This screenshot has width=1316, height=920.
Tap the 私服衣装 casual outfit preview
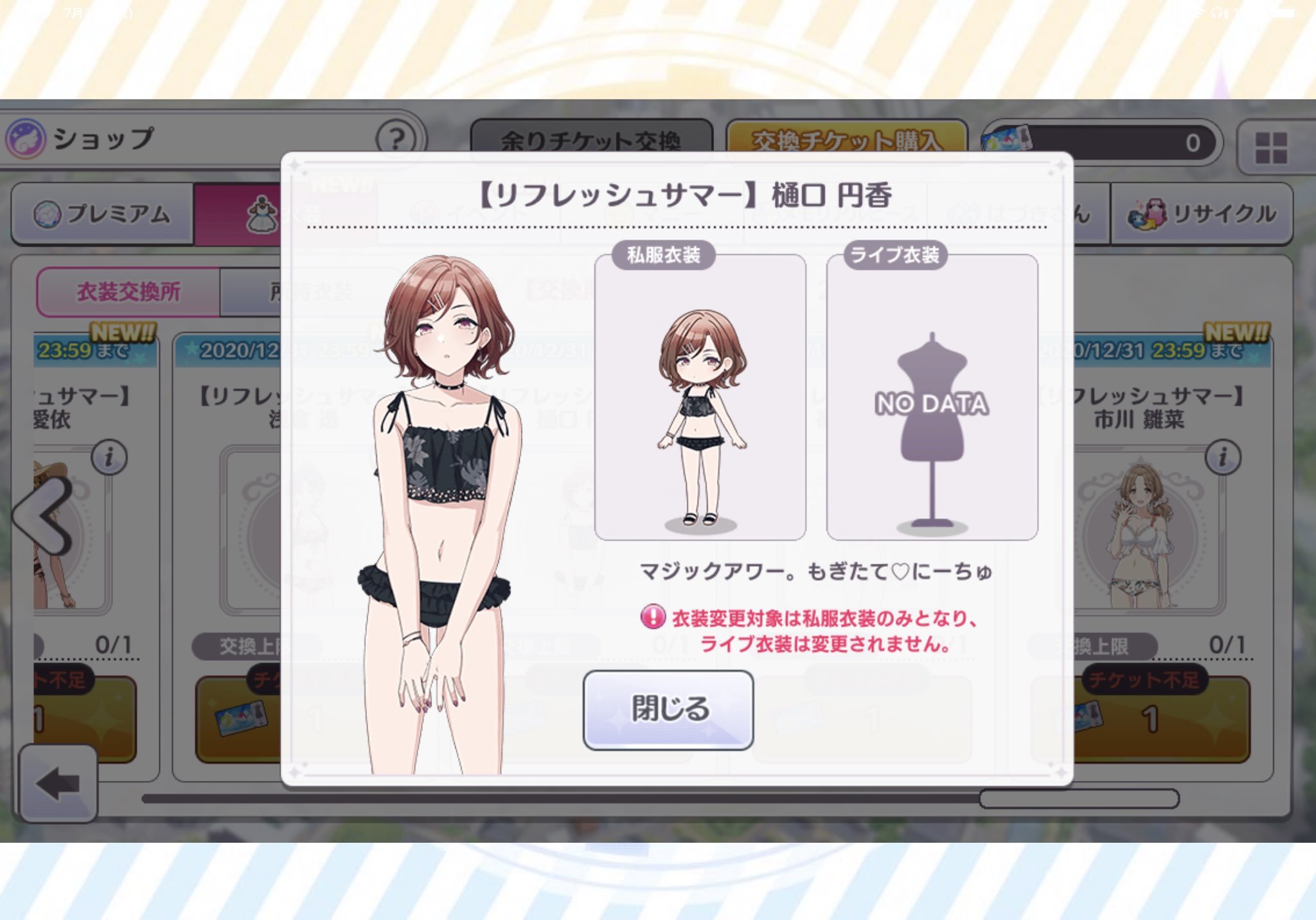click(700, 397)
